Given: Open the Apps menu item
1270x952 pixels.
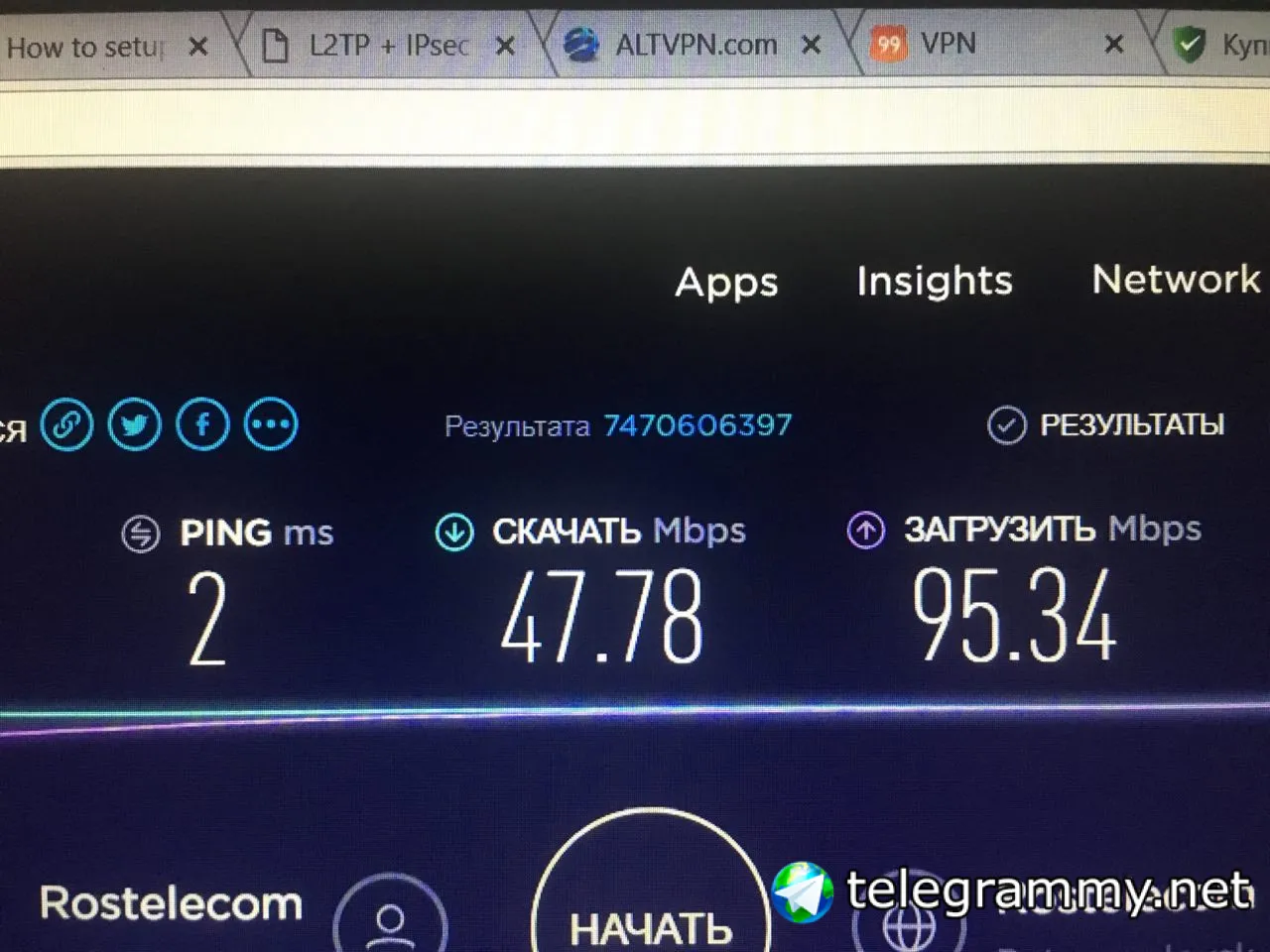Looking at the screenshot, I should point(726,283).
